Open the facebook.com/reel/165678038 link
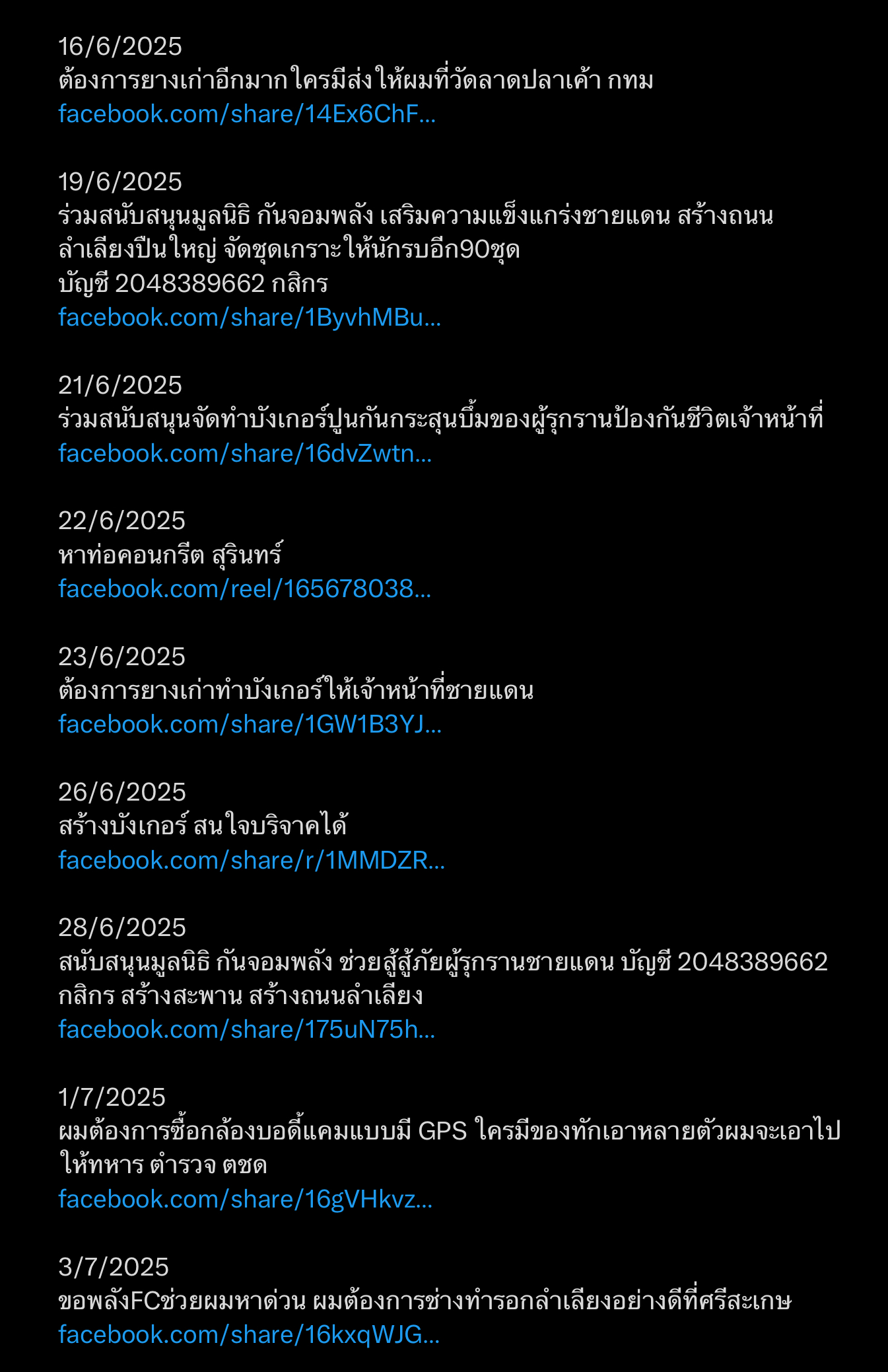The image size is (888, 1372). click(x=245, y=589)
